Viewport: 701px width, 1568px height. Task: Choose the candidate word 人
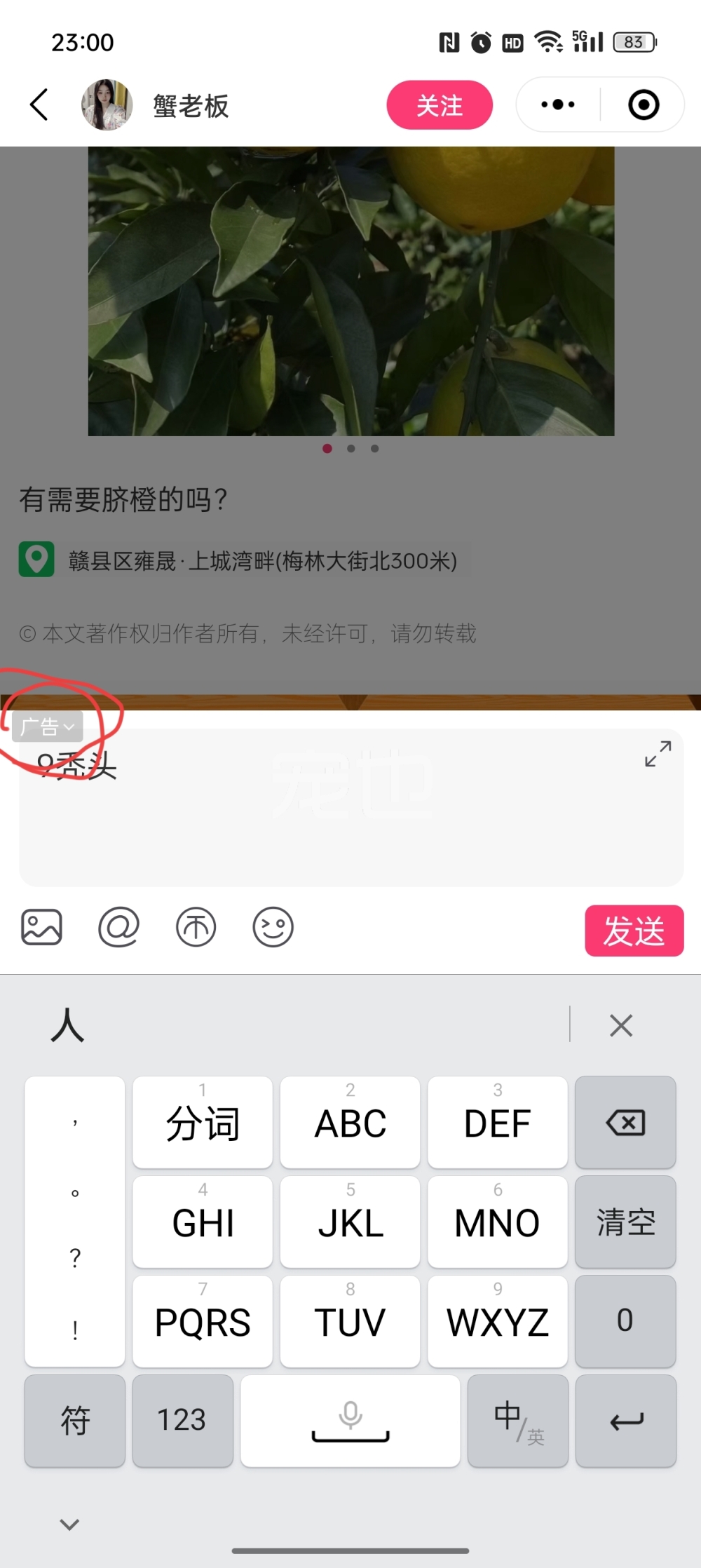pos(68,1025)
